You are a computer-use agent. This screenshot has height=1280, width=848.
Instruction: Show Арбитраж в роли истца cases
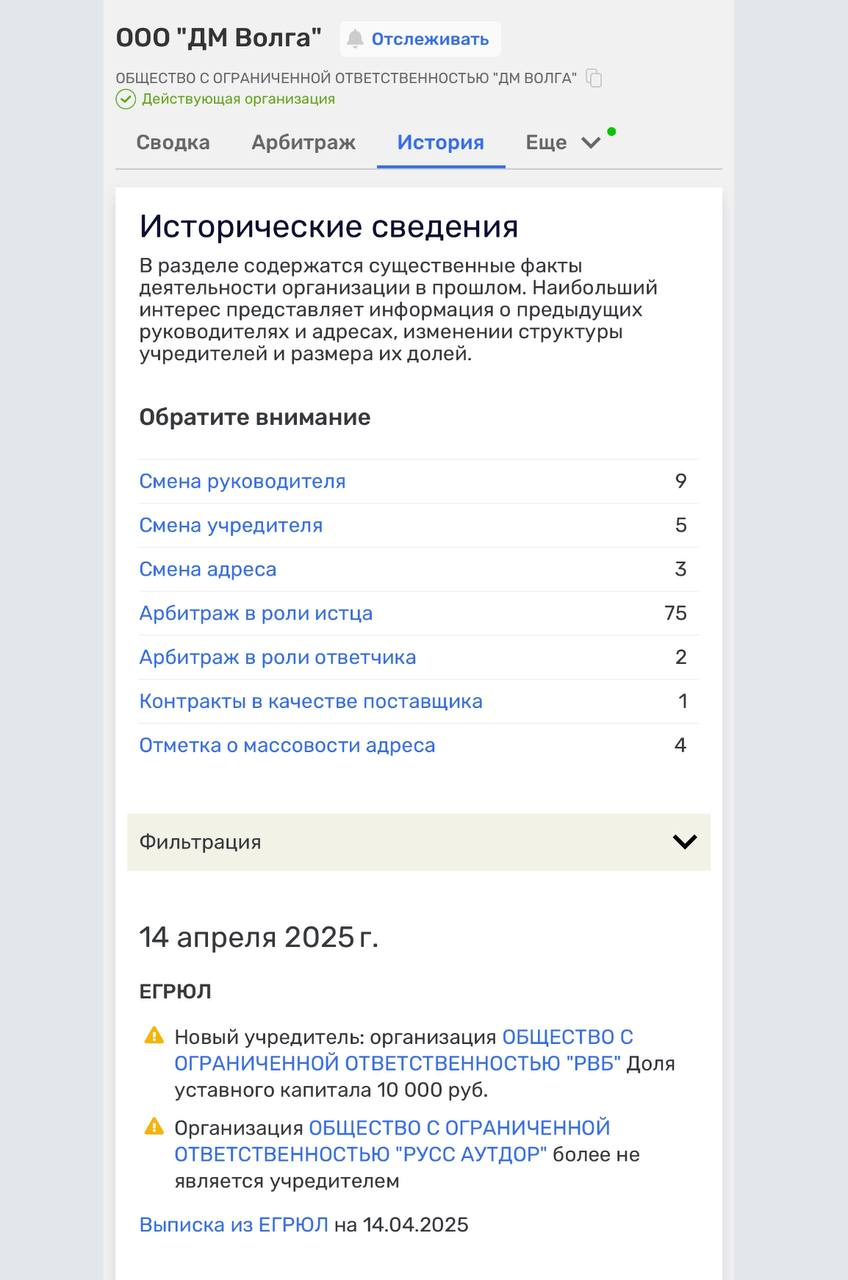[256, 613]
